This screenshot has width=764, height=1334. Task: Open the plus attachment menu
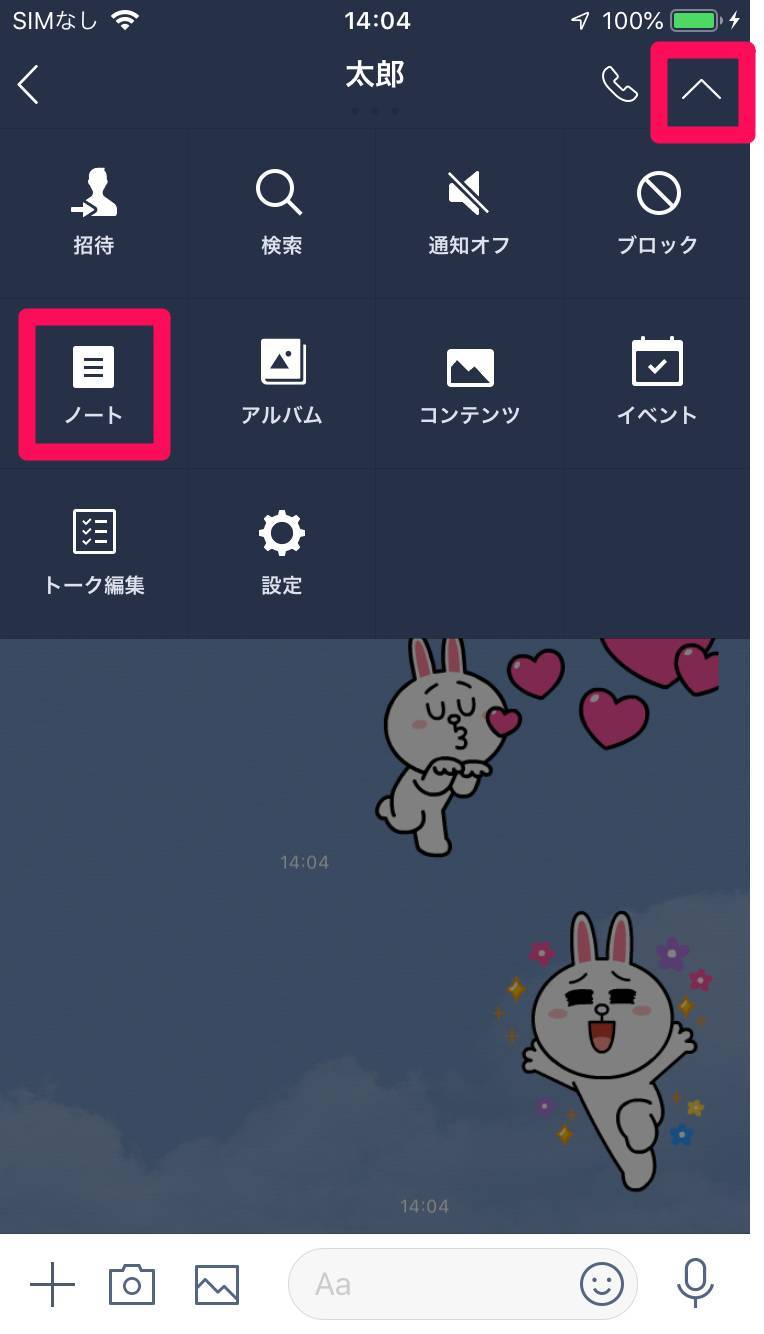click(x=52, y=1284)
